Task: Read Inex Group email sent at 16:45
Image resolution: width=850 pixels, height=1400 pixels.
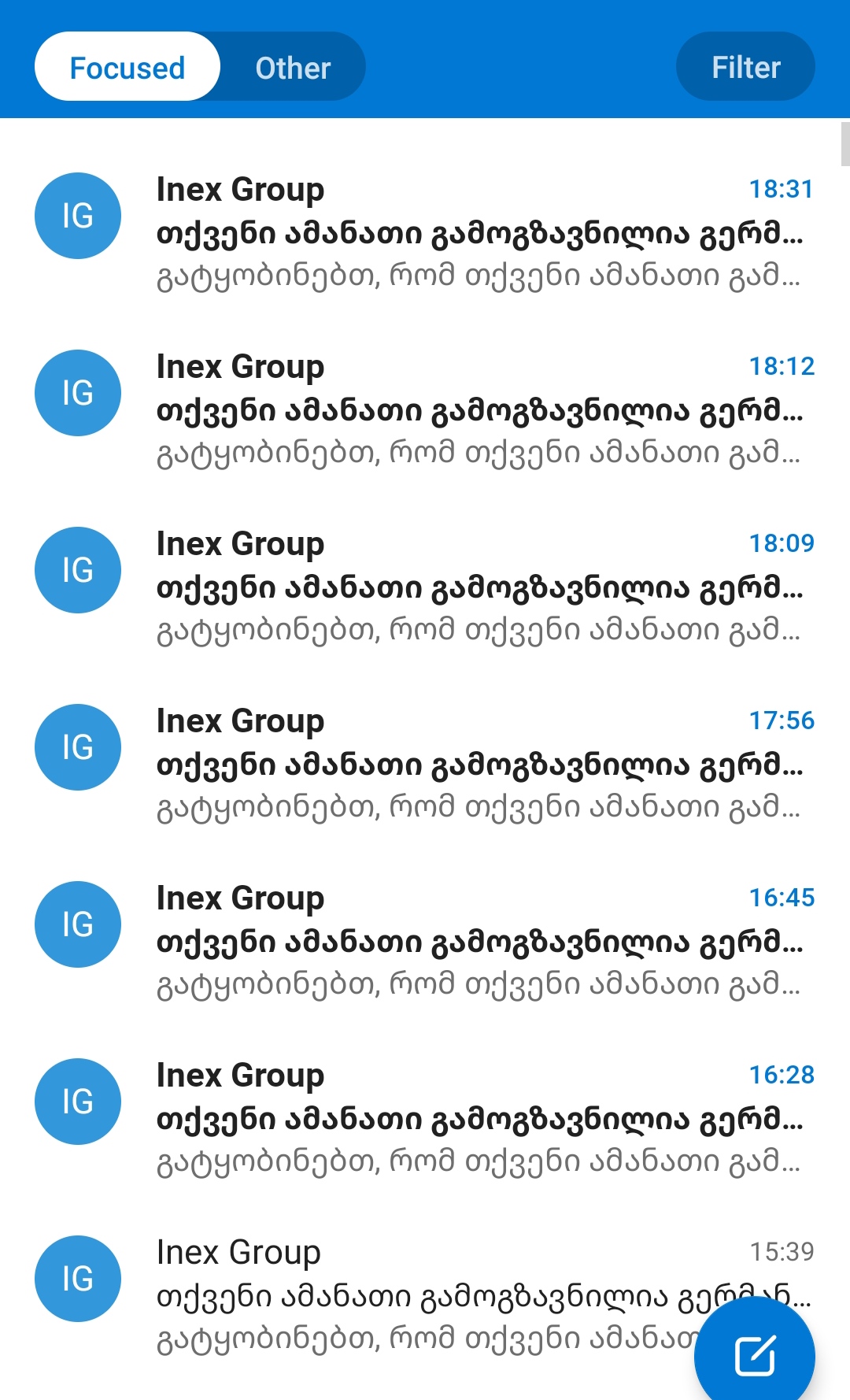Action: click(x=472, y=942)
